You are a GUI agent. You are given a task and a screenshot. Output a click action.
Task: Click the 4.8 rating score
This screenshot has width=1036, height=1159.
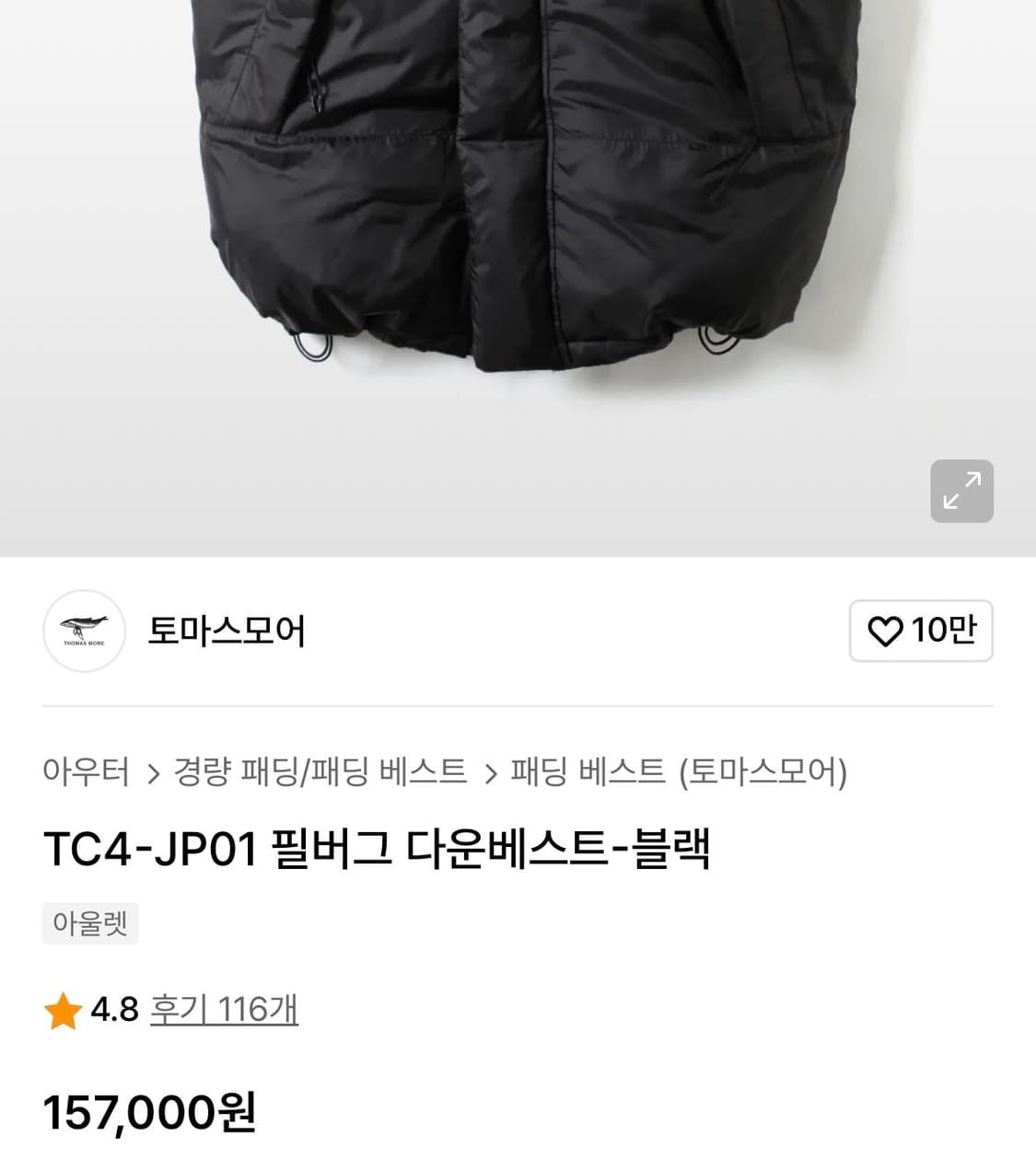(x=114, y=1009)
